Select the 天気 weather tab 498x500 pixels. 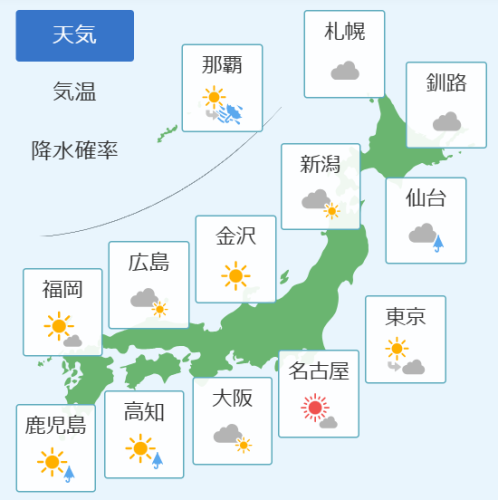(x=75, y=36)
